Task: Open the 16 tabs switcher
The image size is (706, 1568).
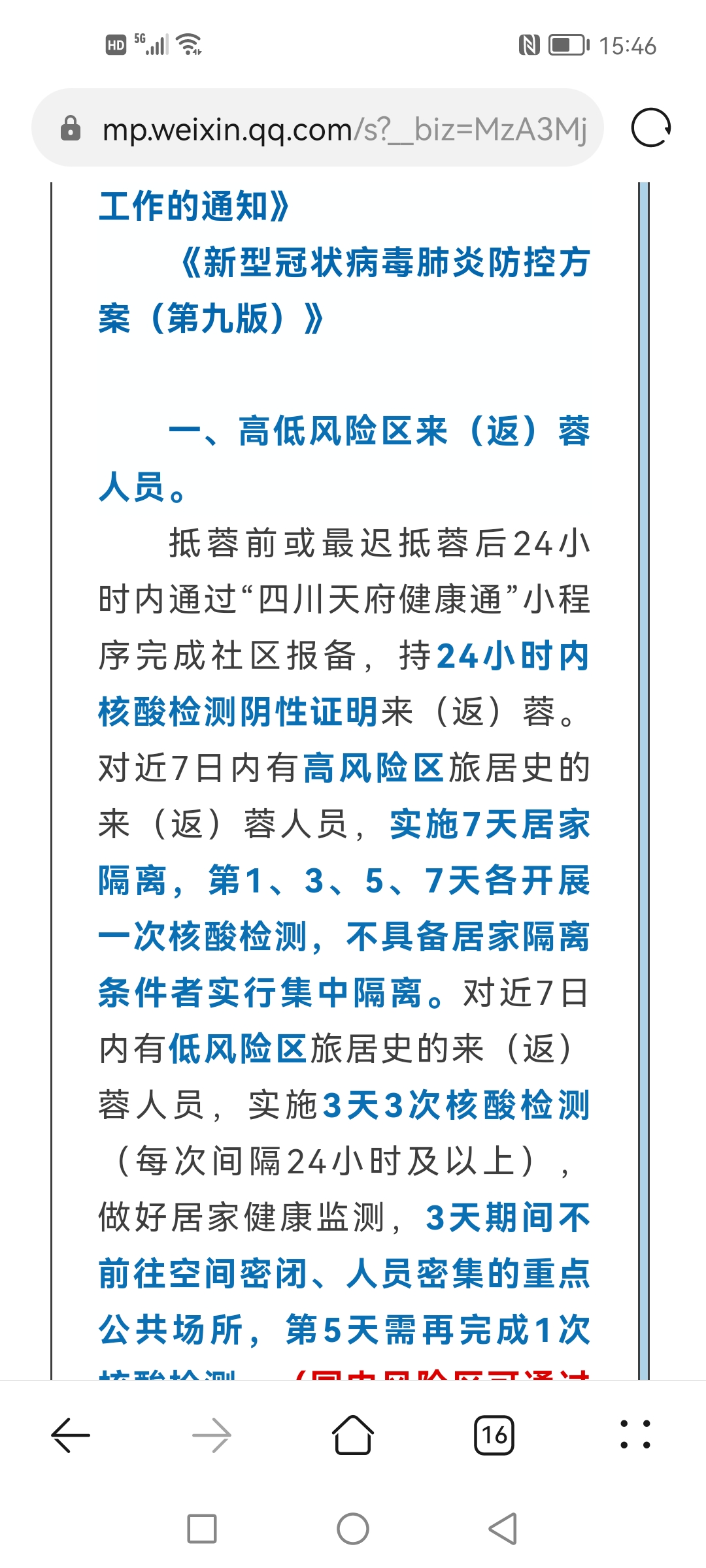Action: point(494,1435)
